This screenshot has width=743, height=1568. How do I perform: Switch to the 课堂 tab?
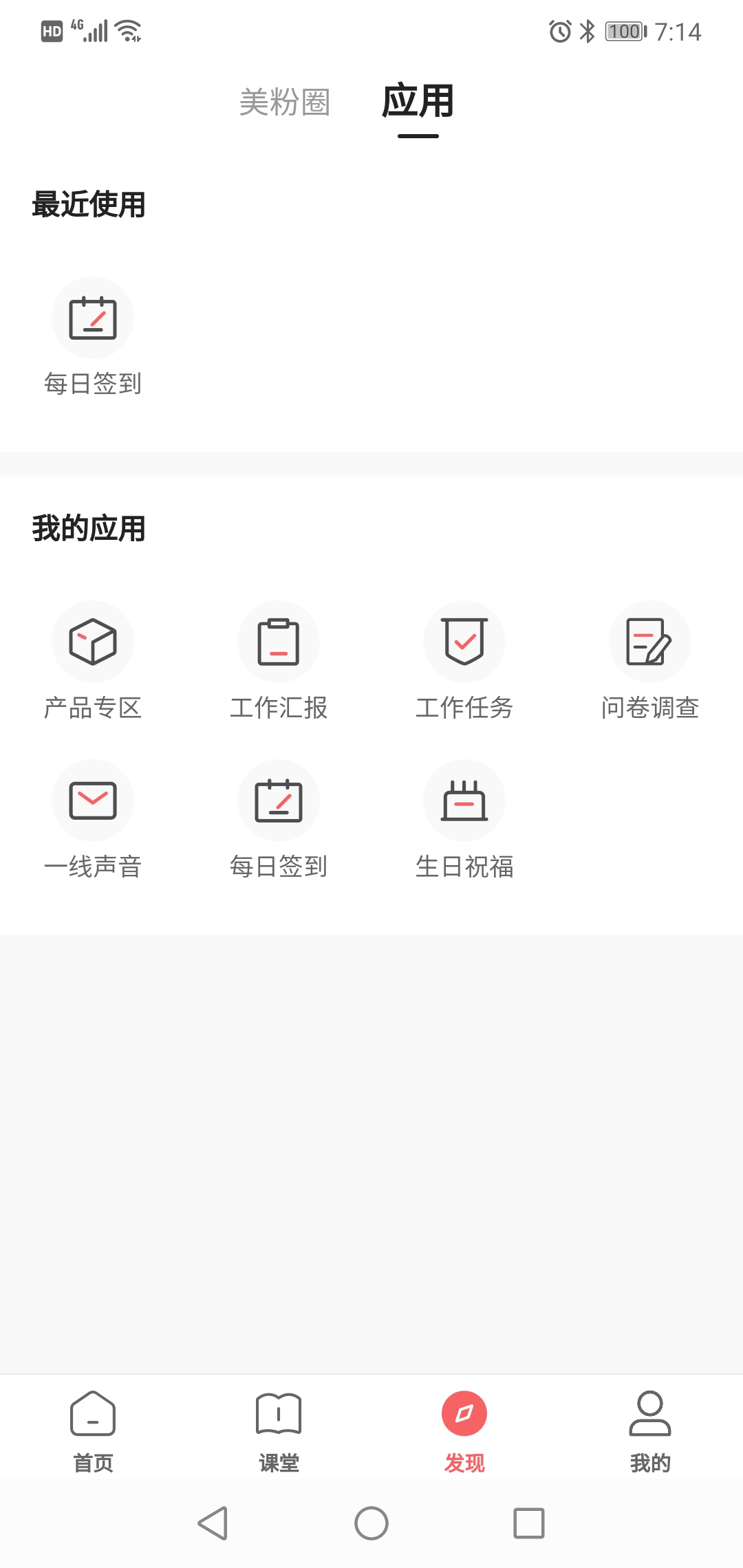[279, 1432]
